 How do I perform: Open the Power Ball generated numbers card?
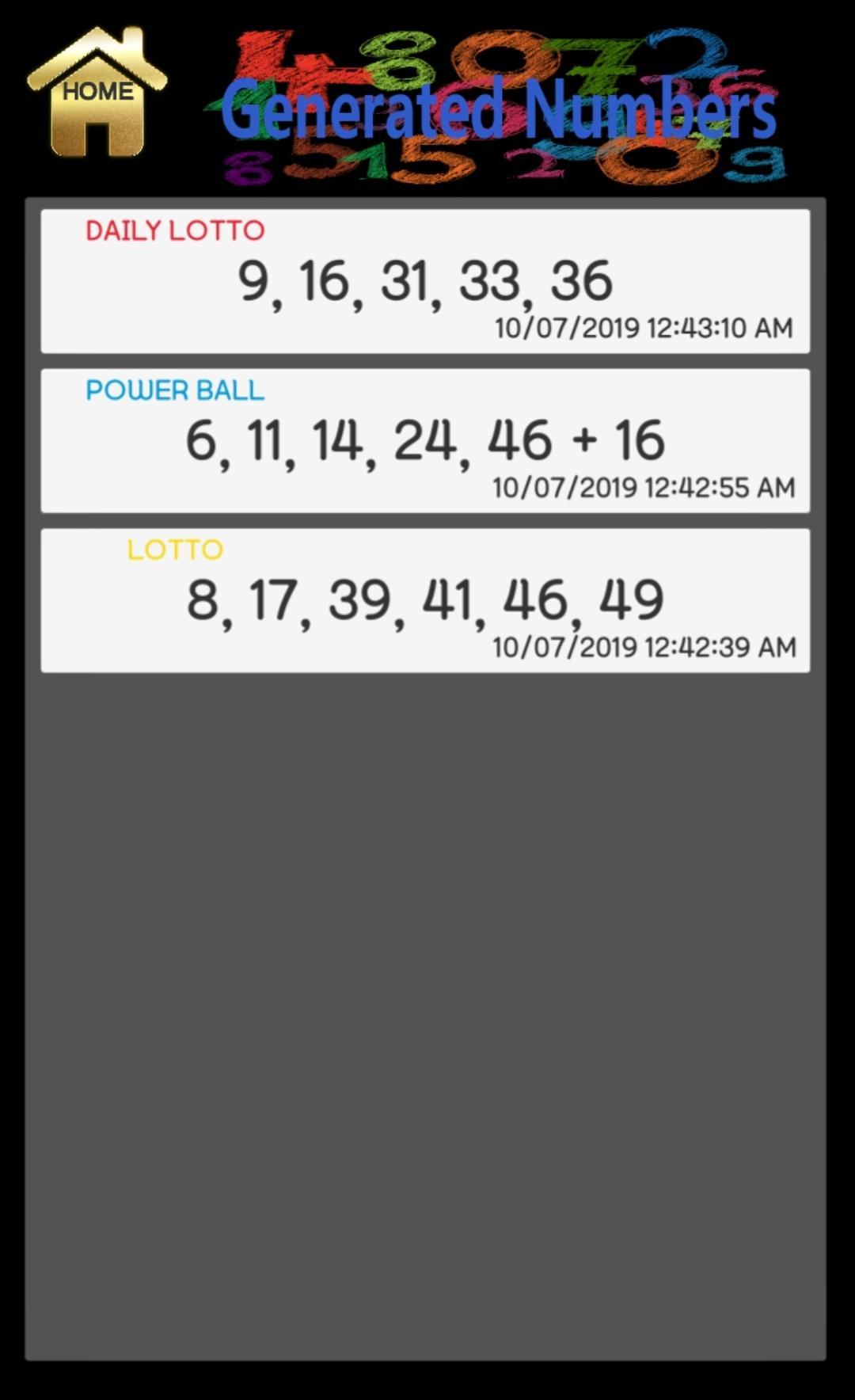coord(425,441)
